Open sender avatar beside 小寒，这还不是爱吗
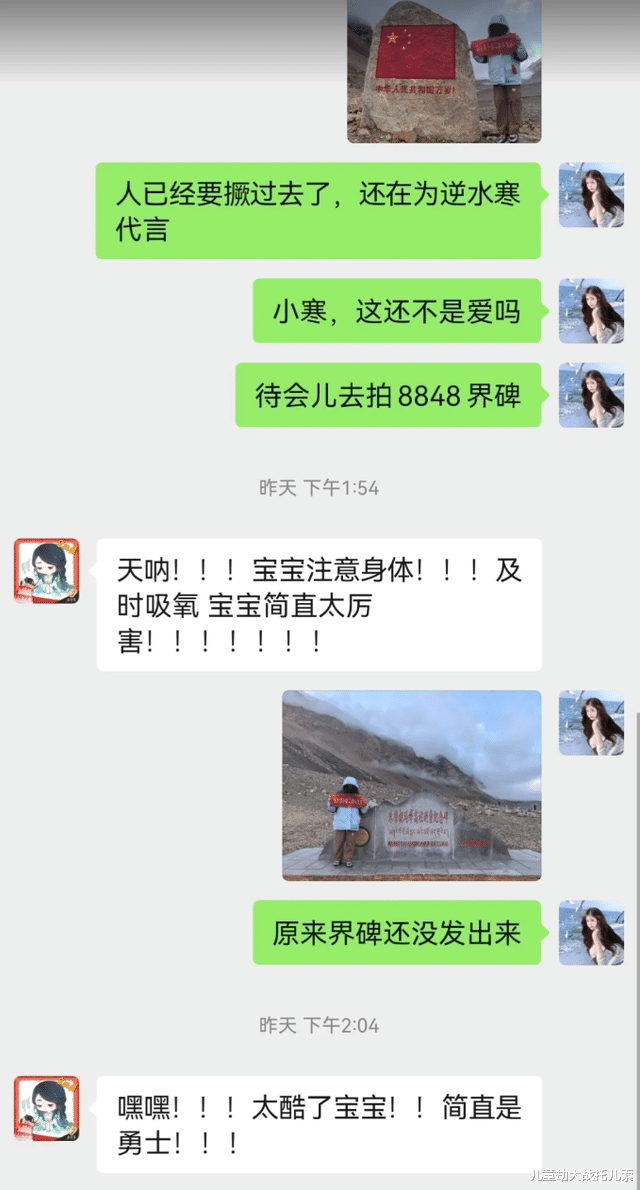Screen dimensions: 640x1190 591,310
